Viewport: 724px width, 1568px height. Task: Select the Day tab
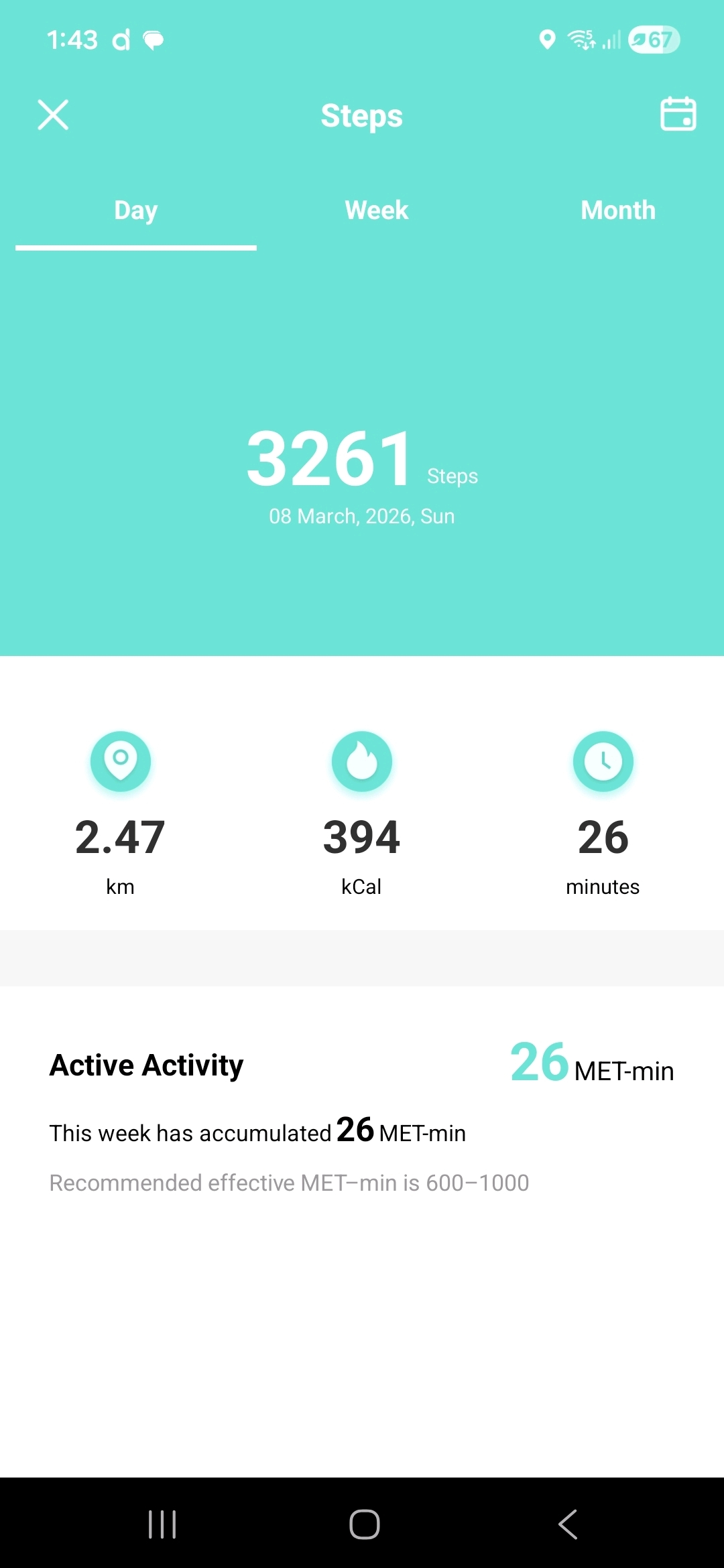pos(136,210)
